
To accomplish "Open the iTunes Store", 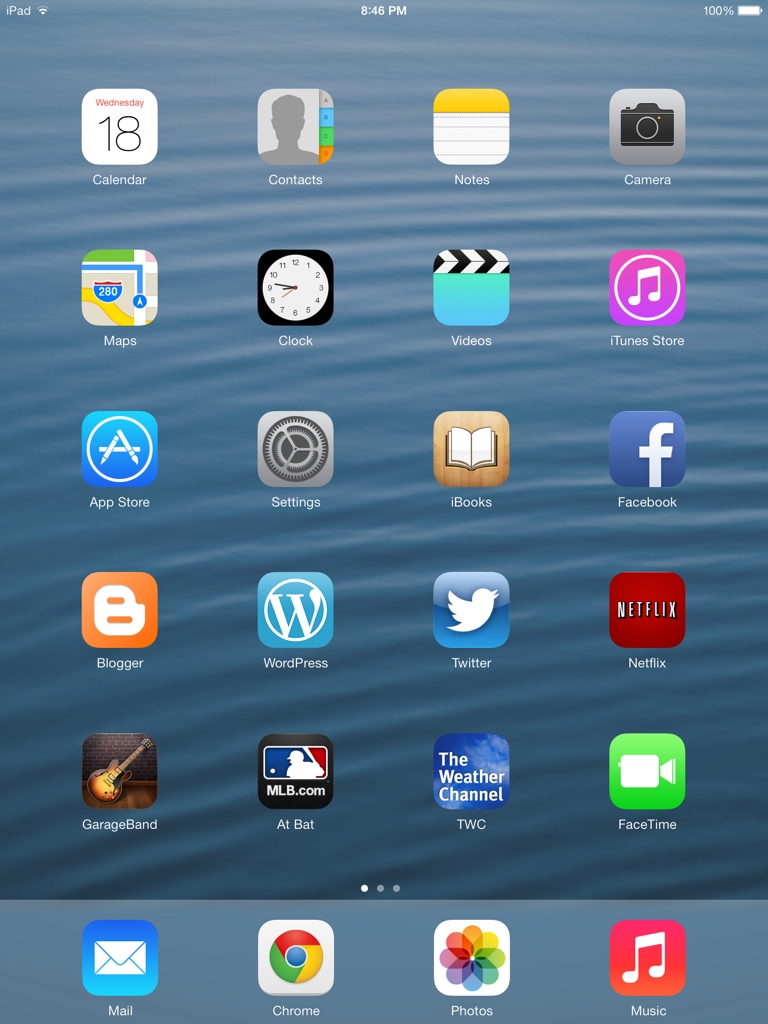I will click(647, 288).
